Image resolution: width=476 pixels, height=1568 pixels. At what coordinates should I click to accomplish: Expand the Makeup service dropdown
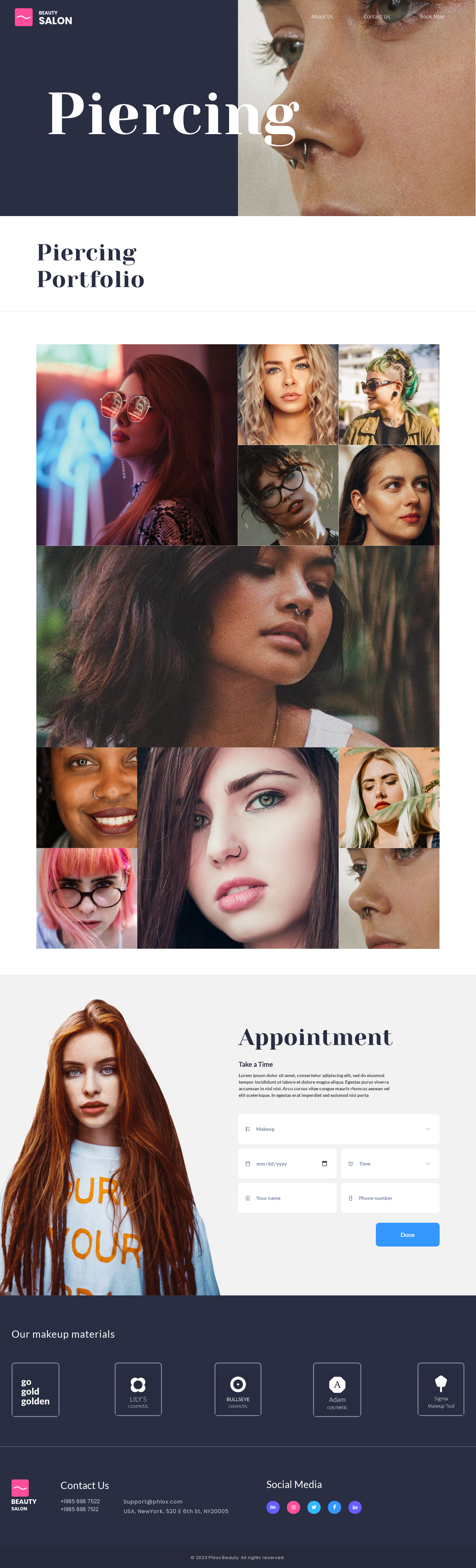point(338,1129)
